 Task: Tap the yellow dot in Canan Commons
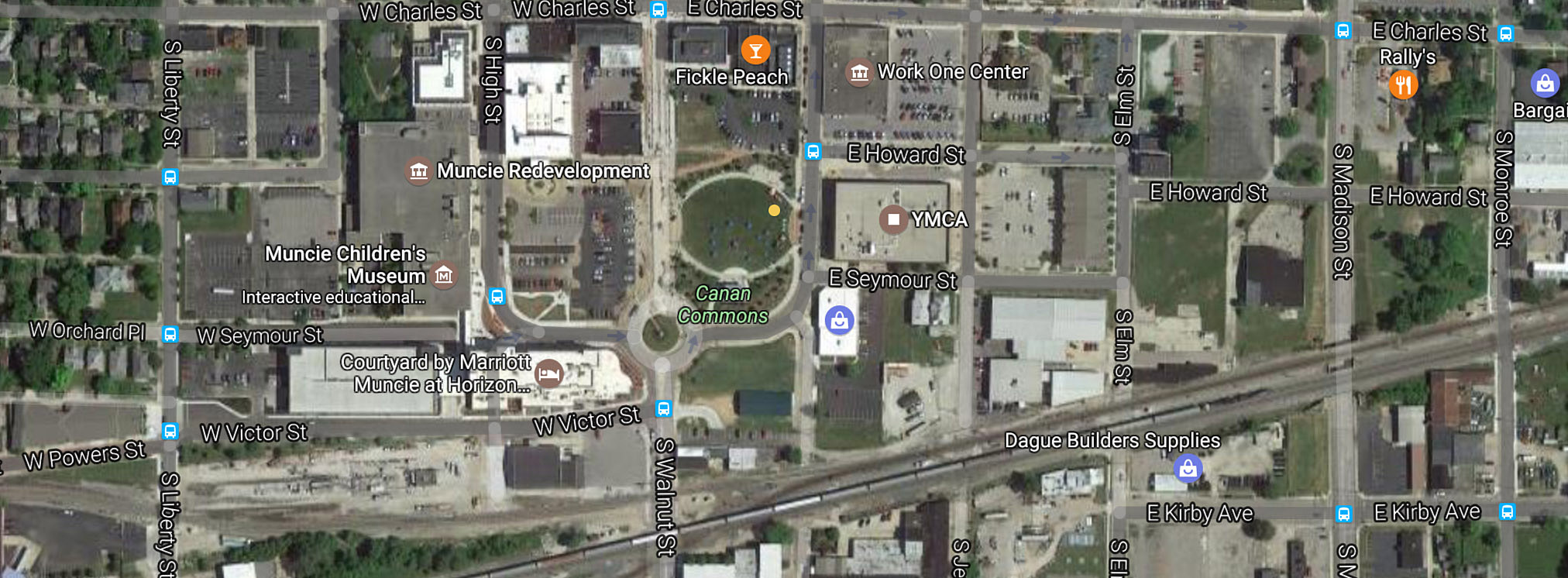[774, 210]
